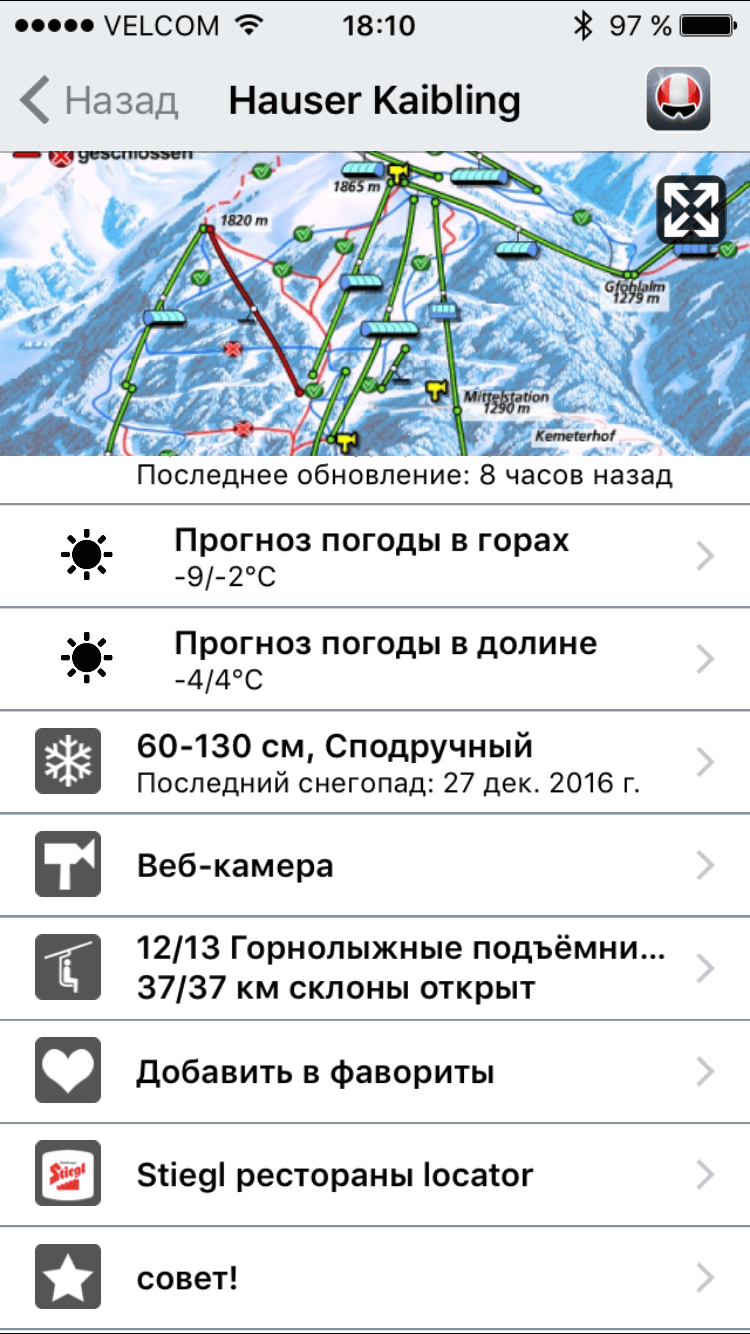Go back via the Назад button
This screenshot has width=750, height=1334.
click(100, 101)
